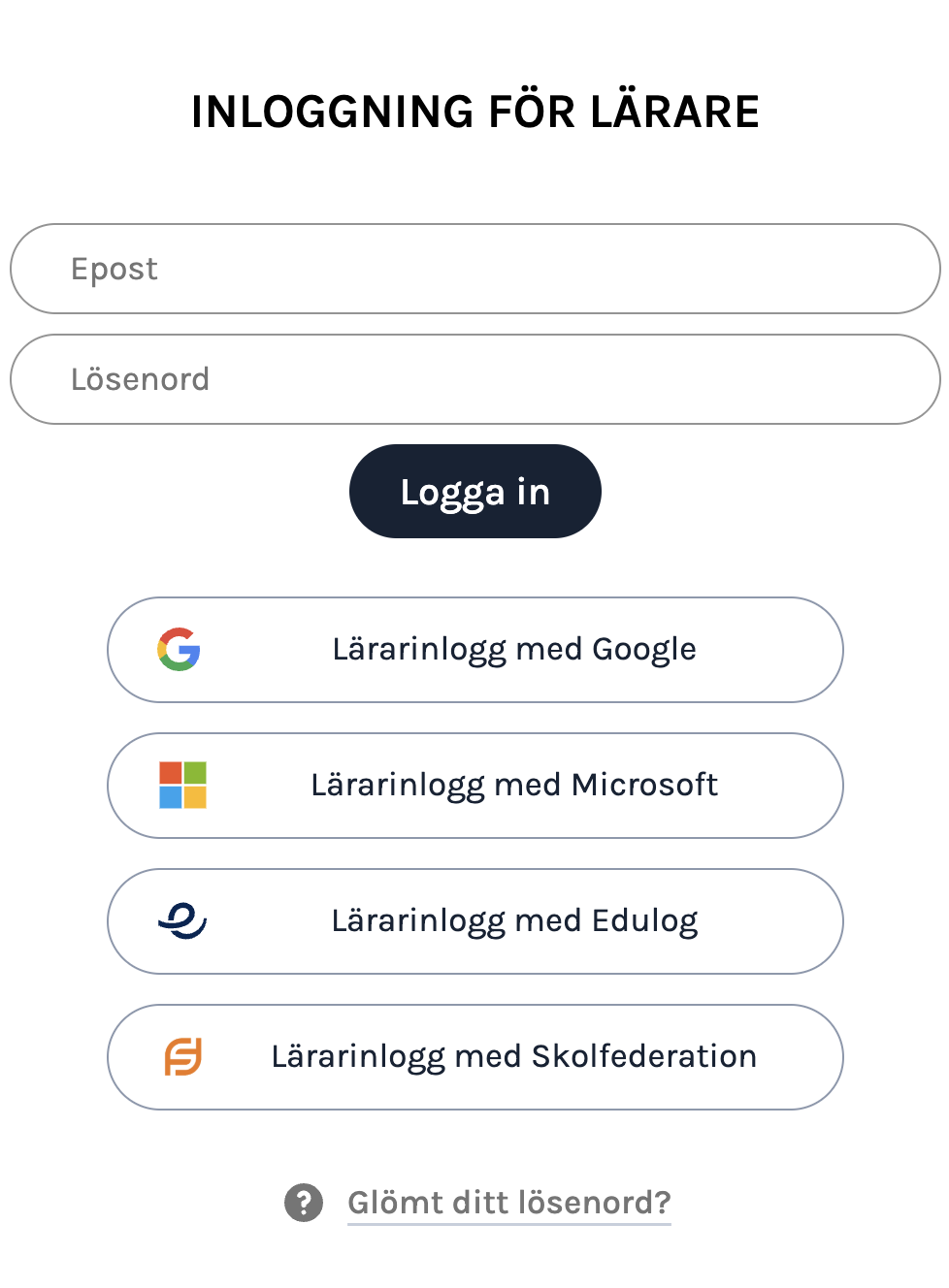Click the Lärarinlogg med Google button
949x1288 pixels.
(x=474, y=649)
